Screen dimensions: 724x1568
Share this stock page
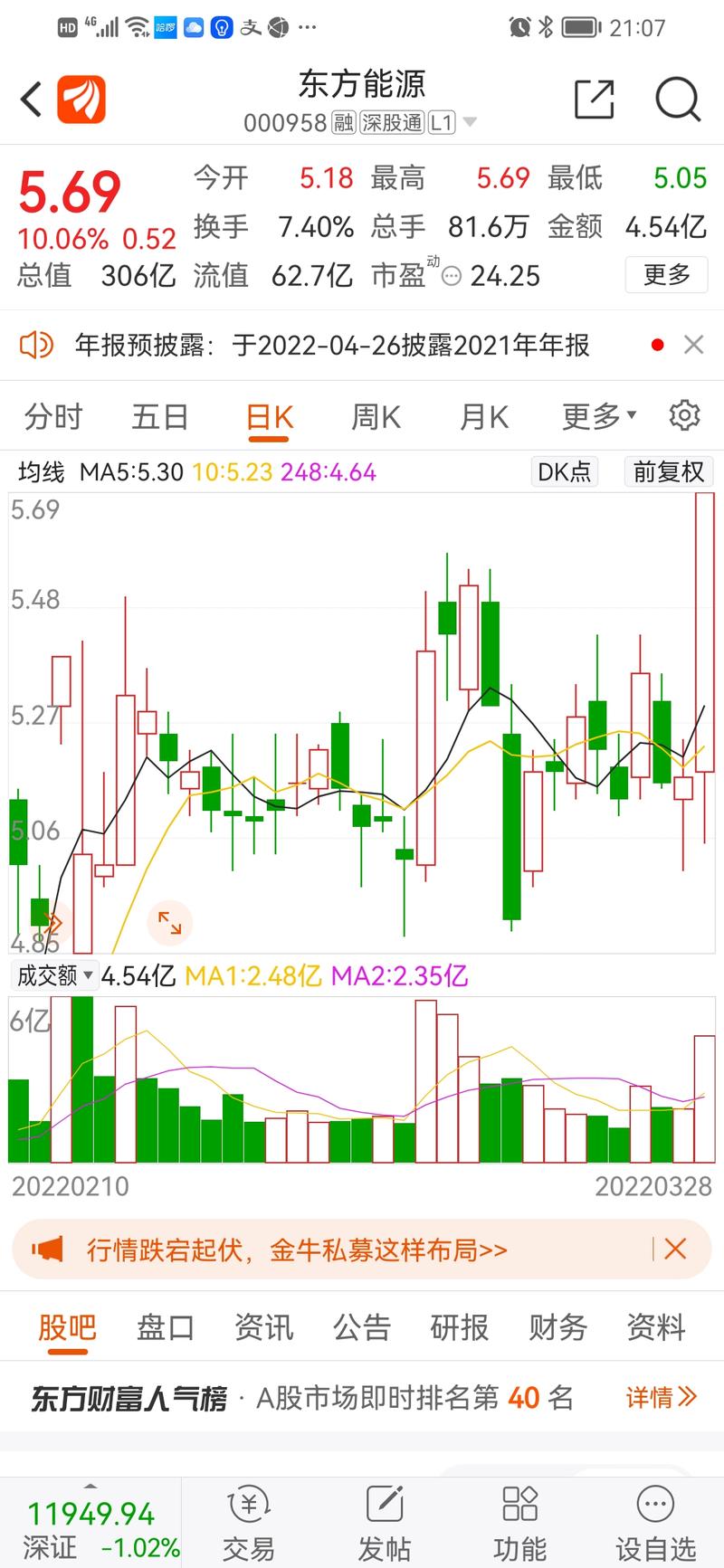(595, 100)
